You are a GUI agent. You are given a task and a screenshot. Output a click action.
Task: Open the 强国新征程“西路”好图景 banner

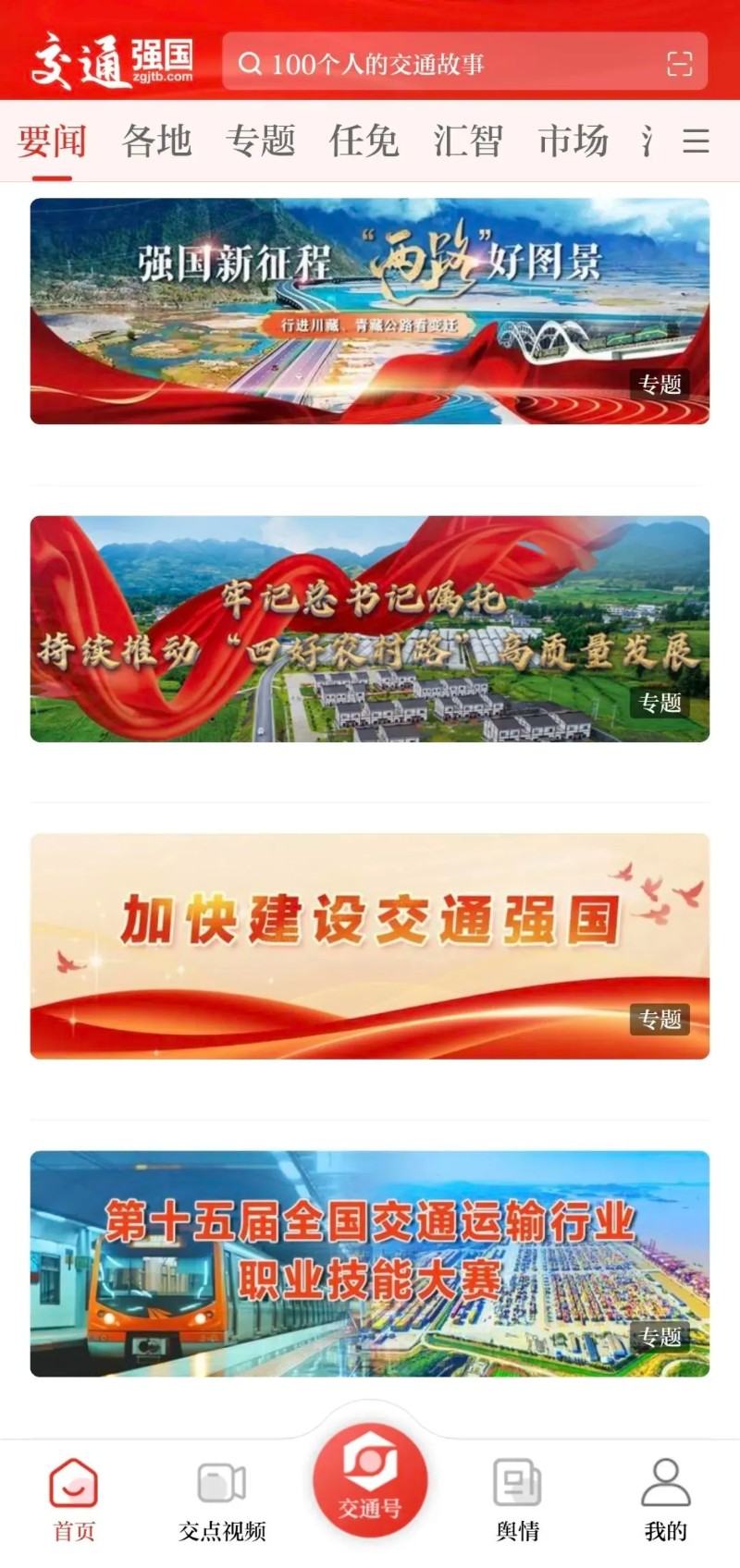pyautogui.click(x=370, y=312)
